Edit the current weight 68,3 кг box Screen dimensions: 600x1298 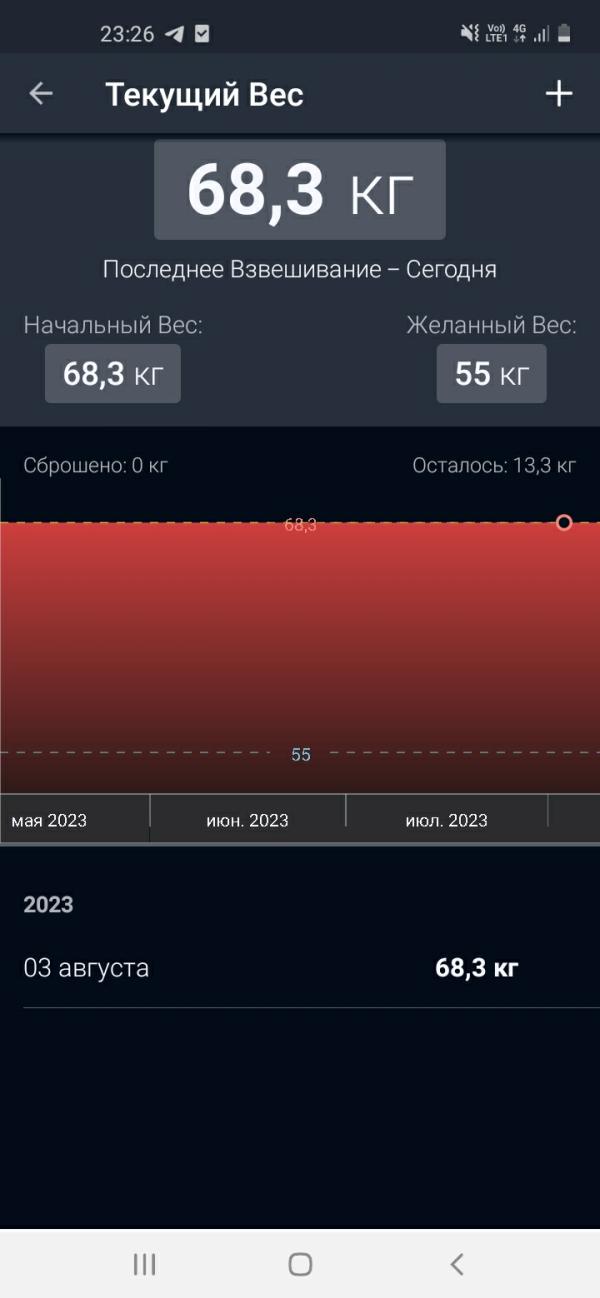[x=299, y=190]
